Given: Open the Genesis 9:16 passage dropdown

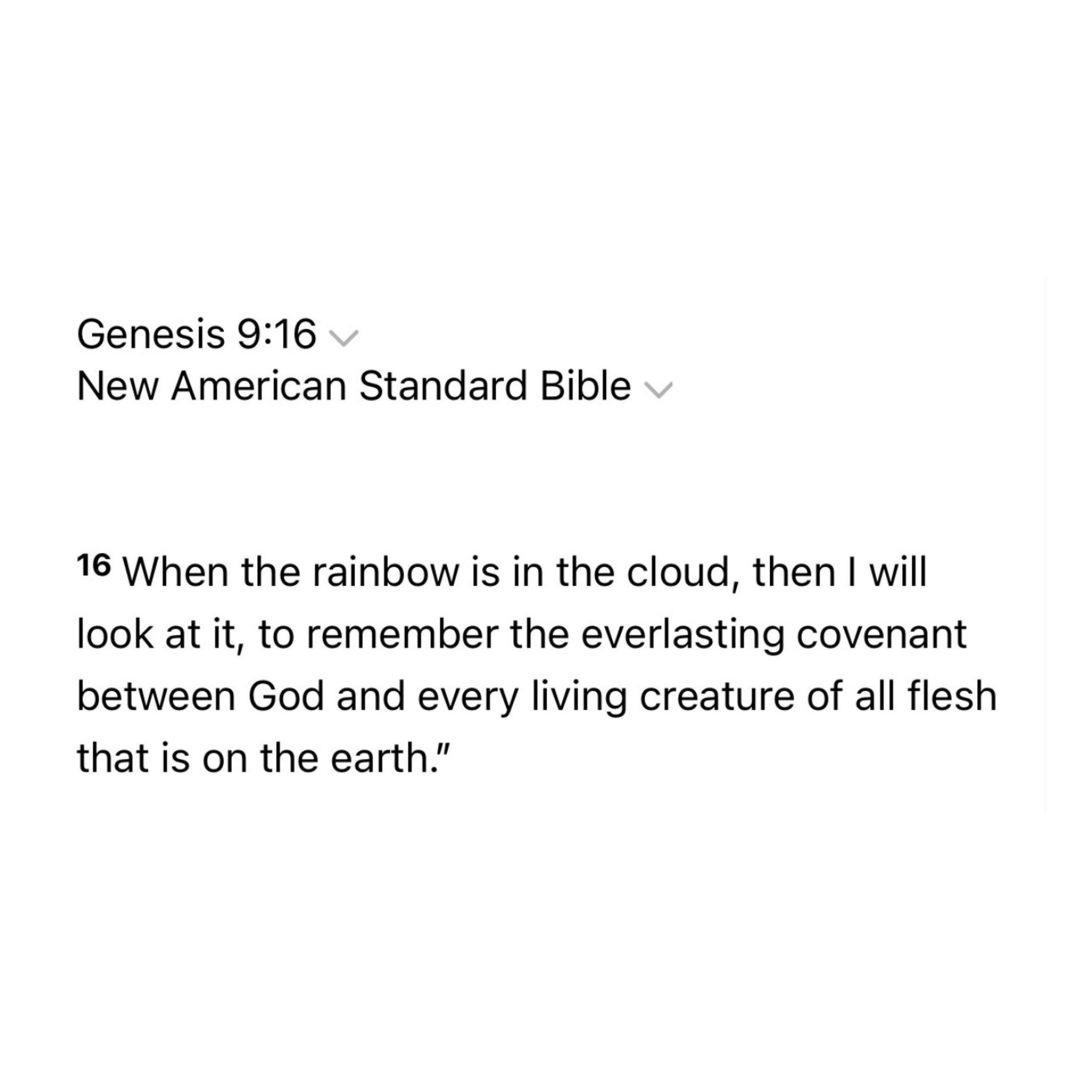Looking at the screenshot, I should (x=344, y=337).
